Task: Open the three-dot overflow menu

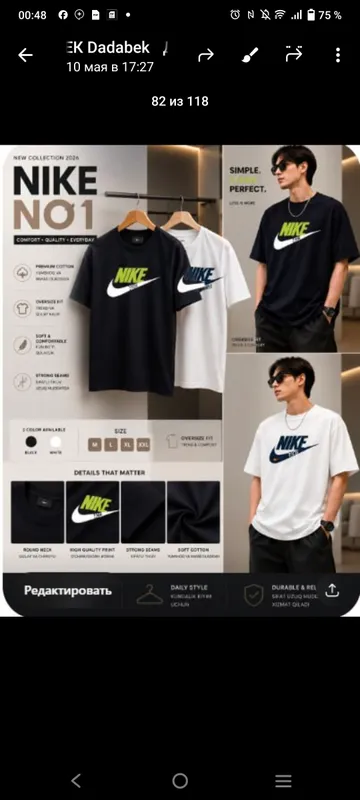Action: pos(338,55)
